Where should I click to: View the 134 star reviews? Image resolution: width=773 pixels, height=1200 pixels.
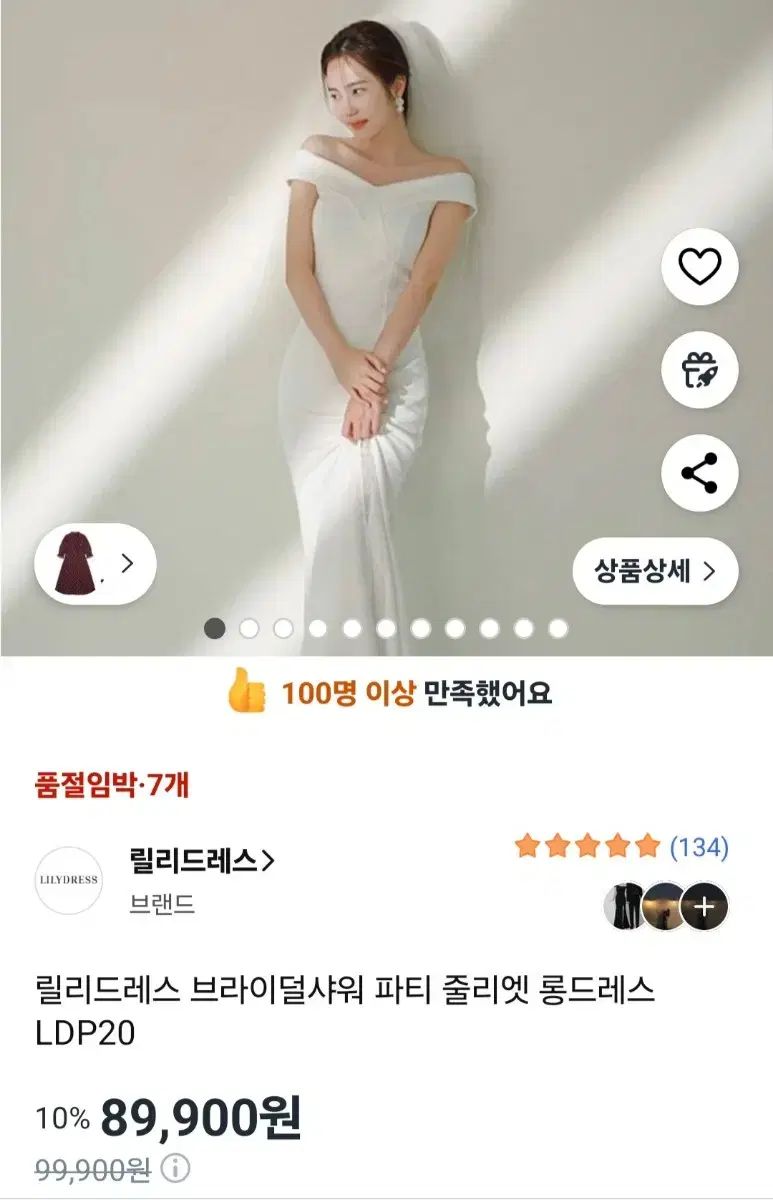click(620, 848)
